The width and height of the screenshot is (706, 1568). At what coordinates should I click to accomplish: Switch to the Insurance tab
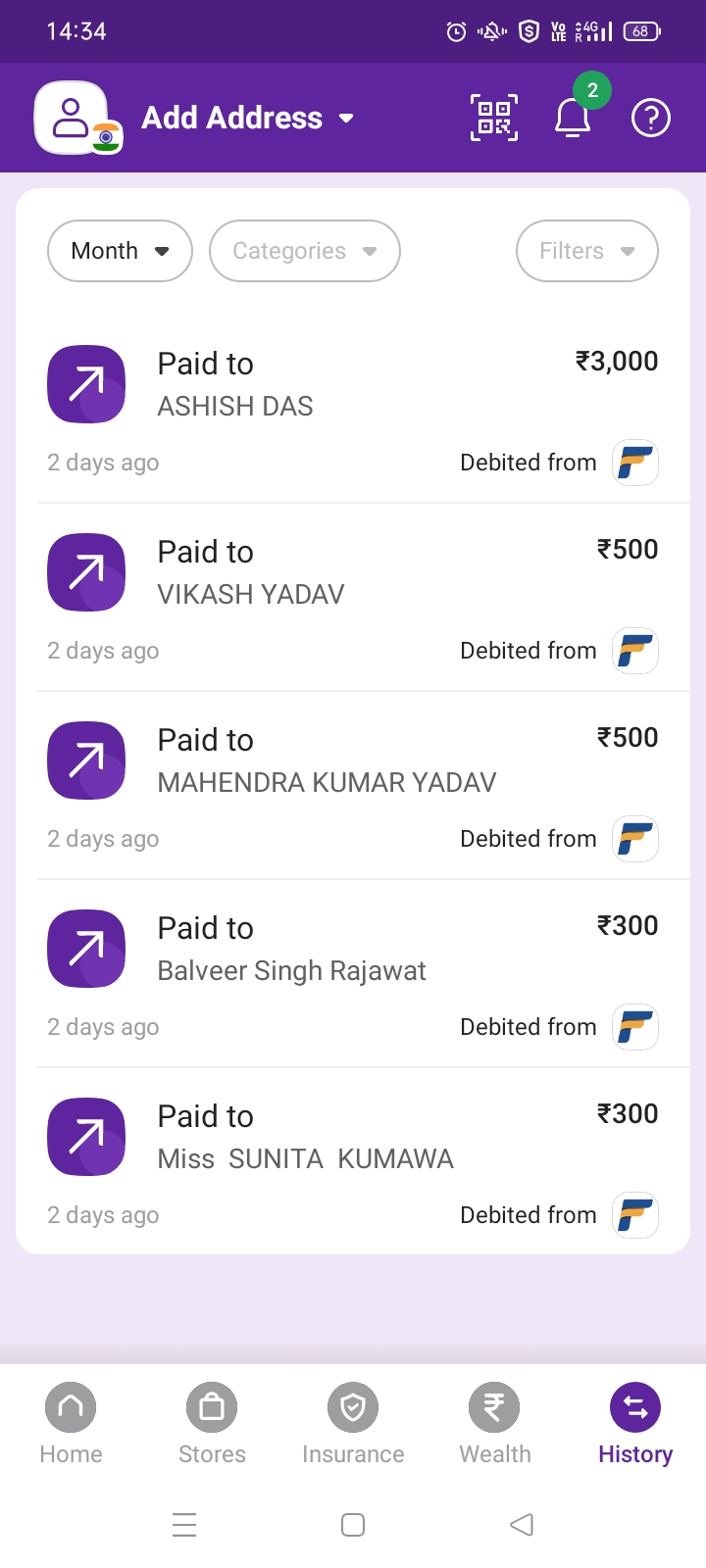coord(353,1424)
